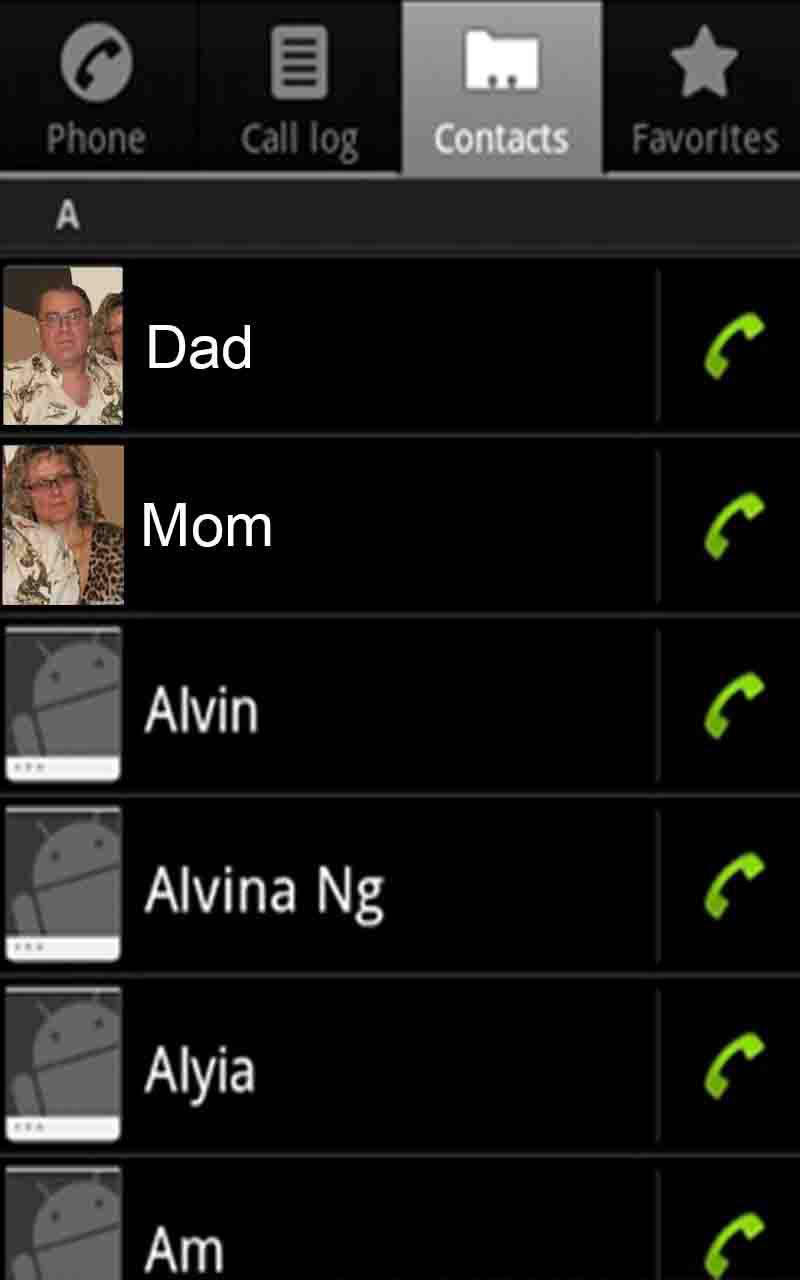Call Dad with the green phone icon
This screenshot has height=1280, width=800.
coord(733,346)
